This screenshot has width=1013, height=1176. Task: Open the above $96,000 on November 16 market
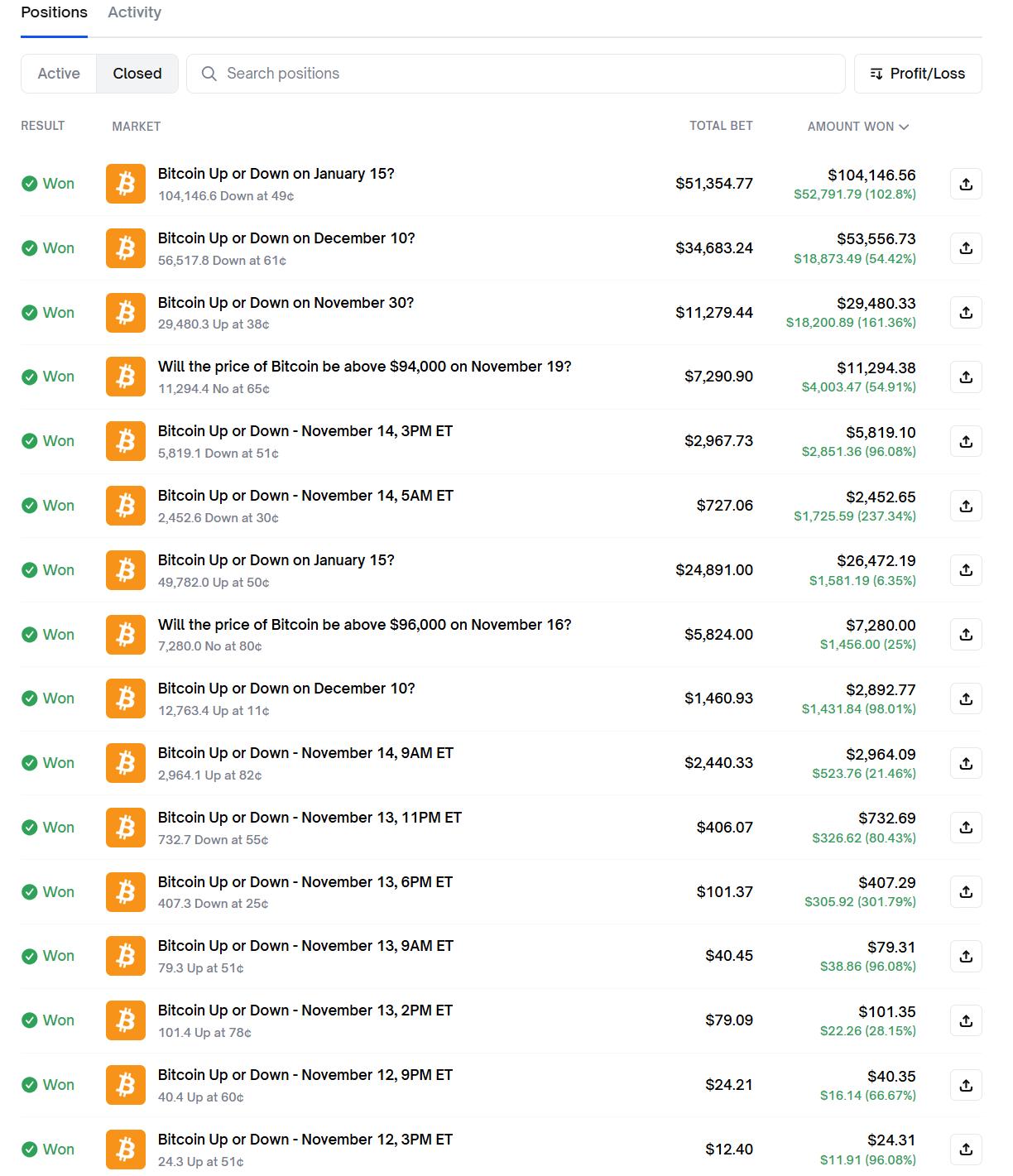[x=364, y=625]
